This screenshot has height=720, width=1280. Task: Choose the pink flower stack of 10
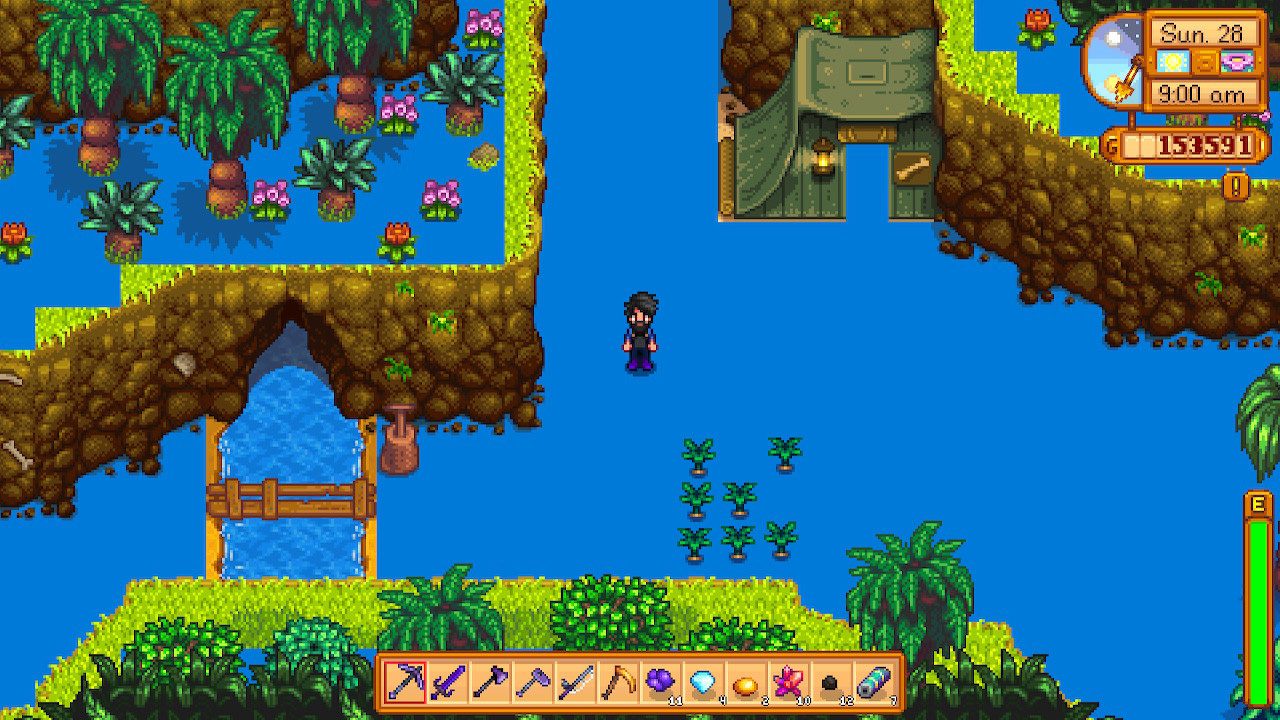789,683
